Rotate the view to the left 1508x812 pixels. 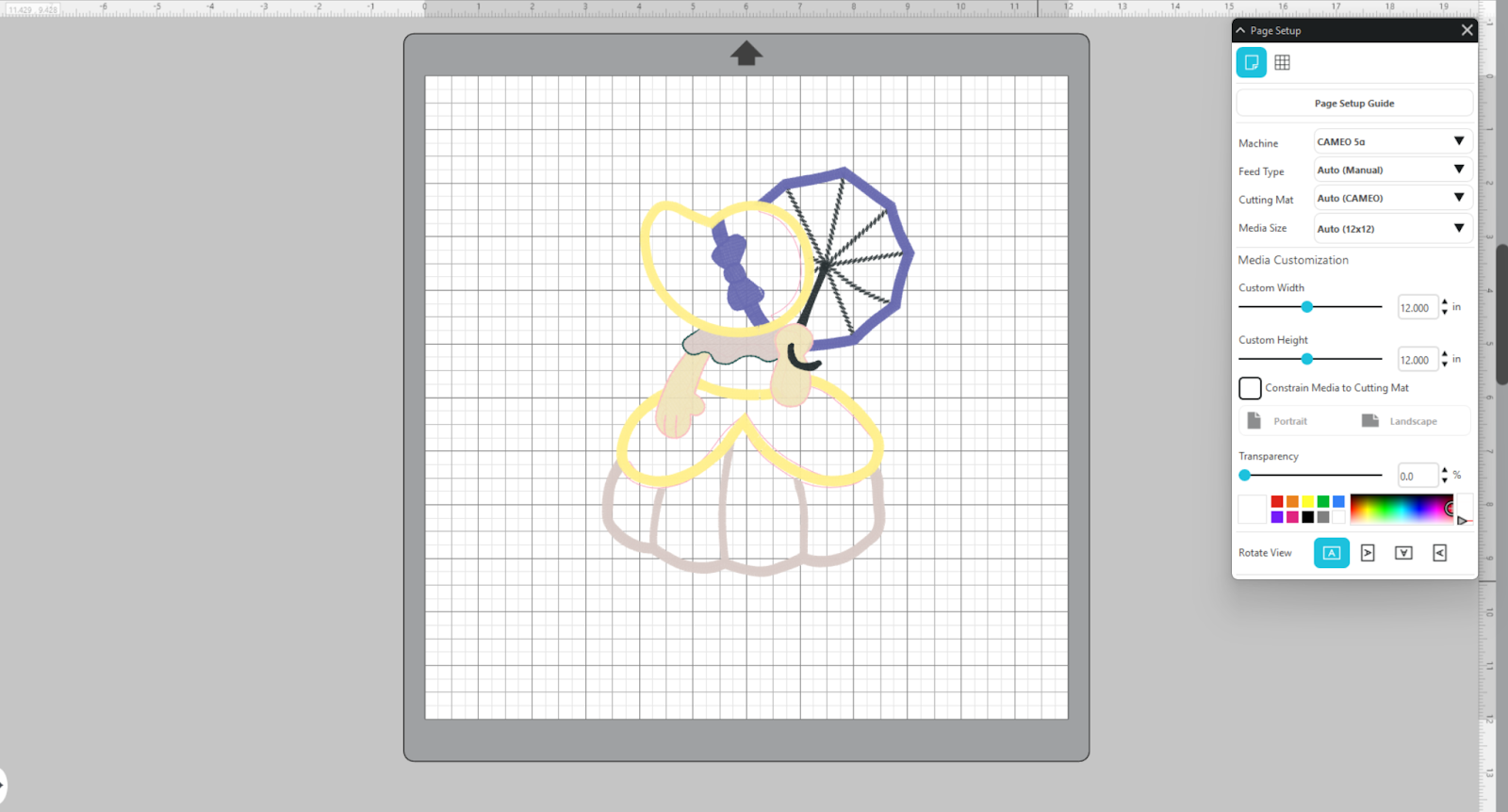(x=1439, y=553)
